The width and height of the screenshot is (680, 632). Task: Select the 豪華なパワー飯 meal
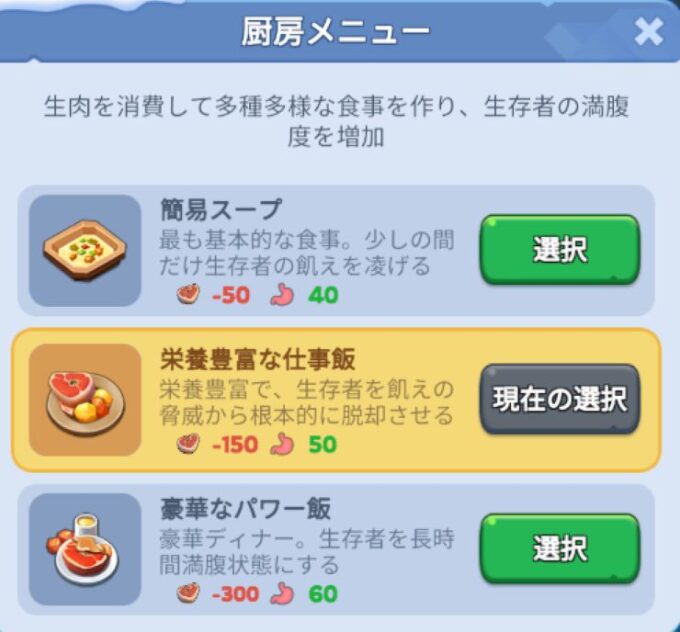(559, 549)
